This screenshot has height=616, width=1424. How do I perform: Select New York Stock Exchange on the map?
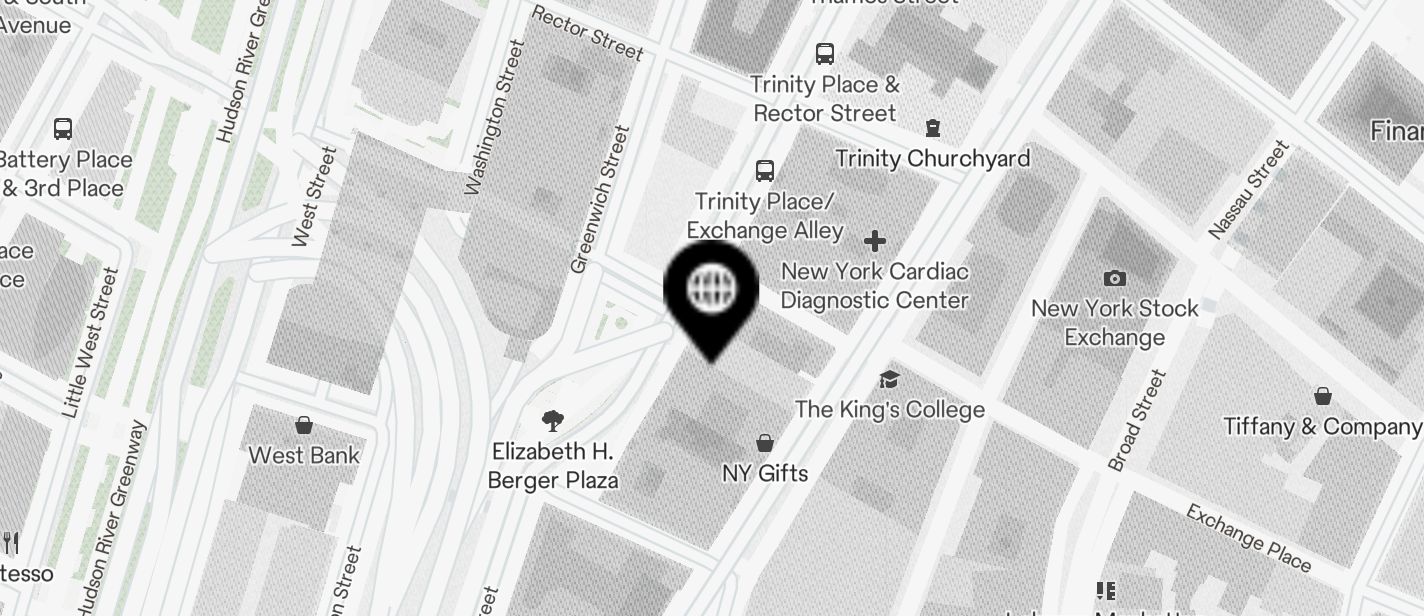click(1114, 279)
